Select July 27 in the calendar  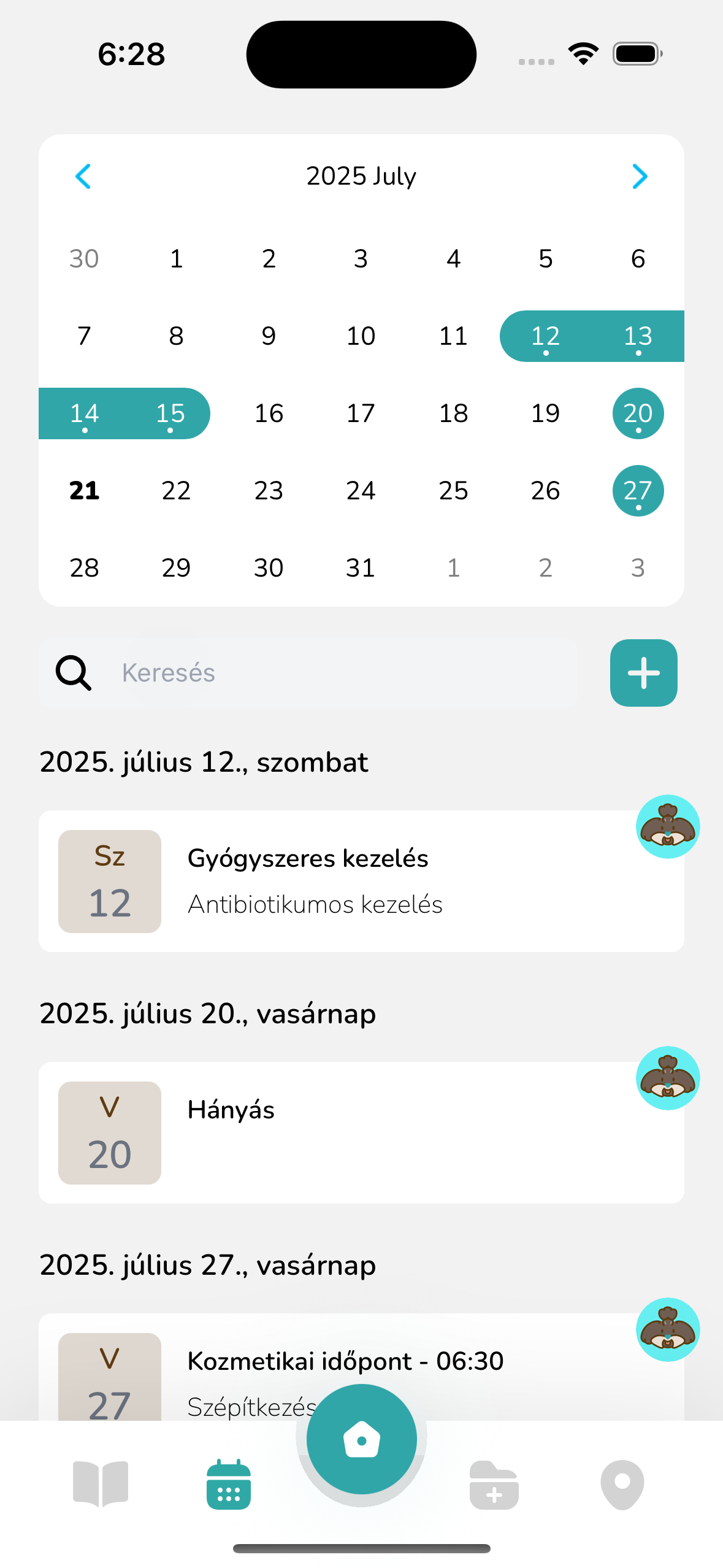point(638,491)
